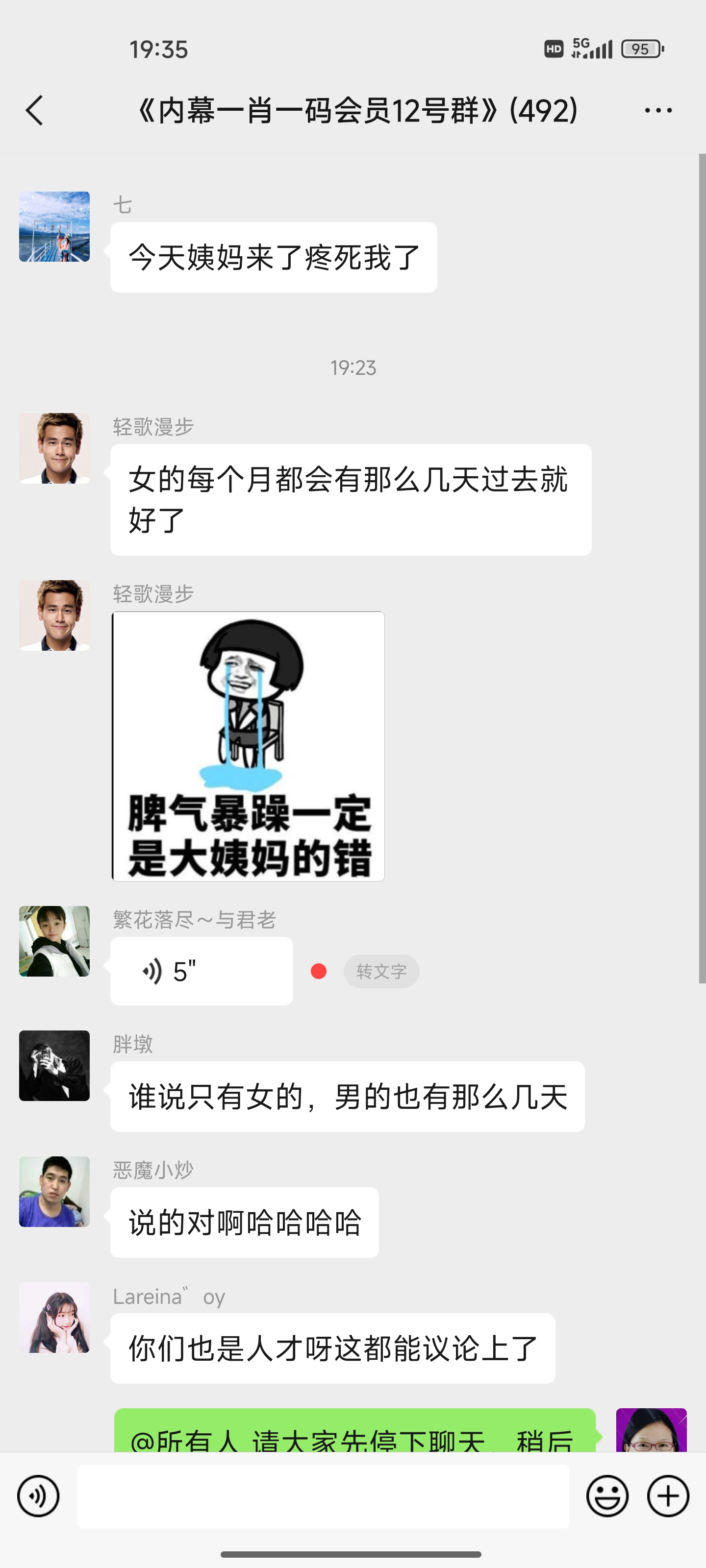Open 恶魔小炒's profile avatar
The width and height of the screenshot is (706, 1568).
[x=54, y=1191]
